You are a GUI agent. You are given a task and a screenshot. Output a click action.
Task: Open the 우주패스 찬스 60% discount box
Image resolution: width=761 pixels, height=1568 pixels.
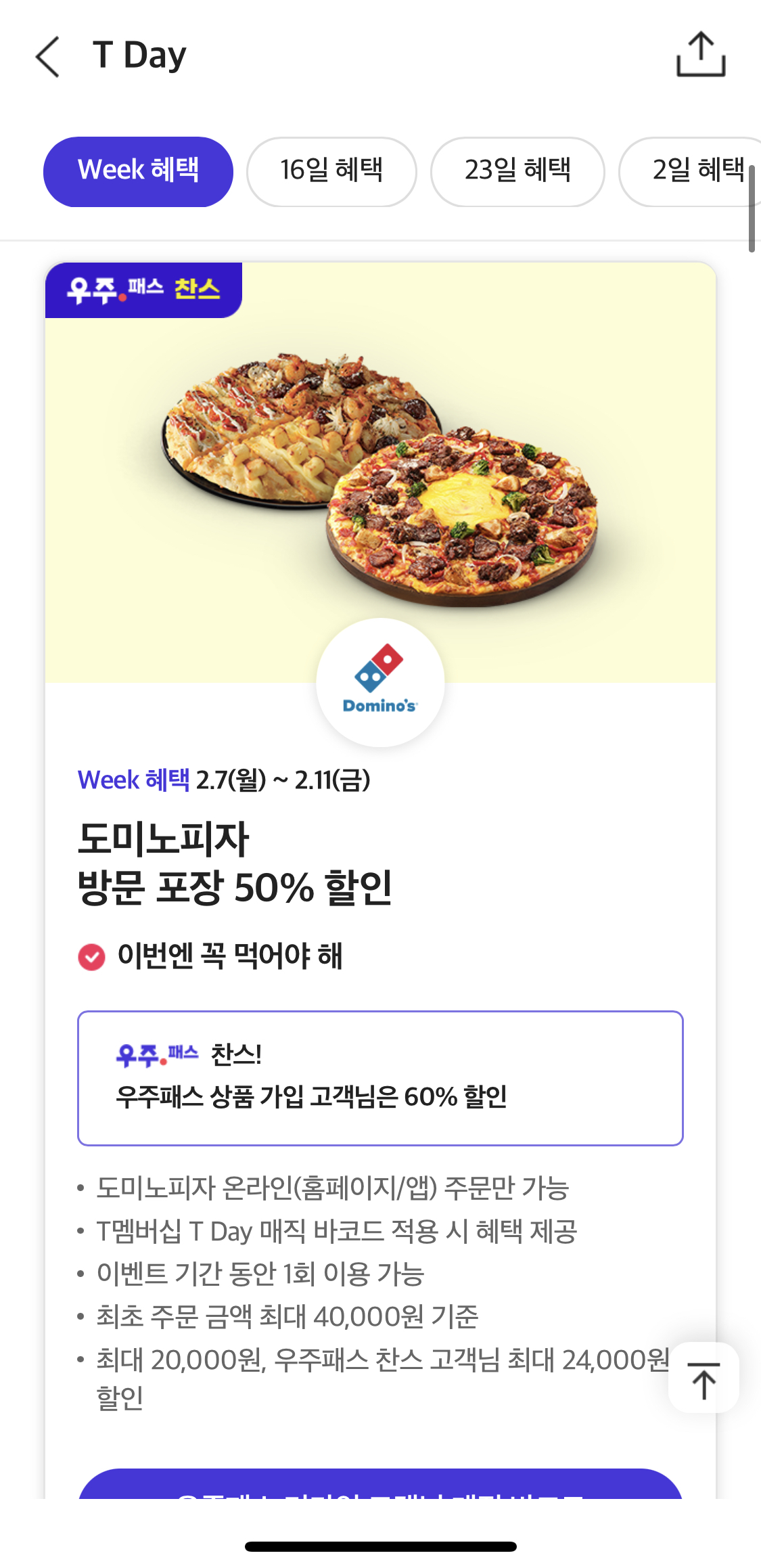[x=380, y=1078]
